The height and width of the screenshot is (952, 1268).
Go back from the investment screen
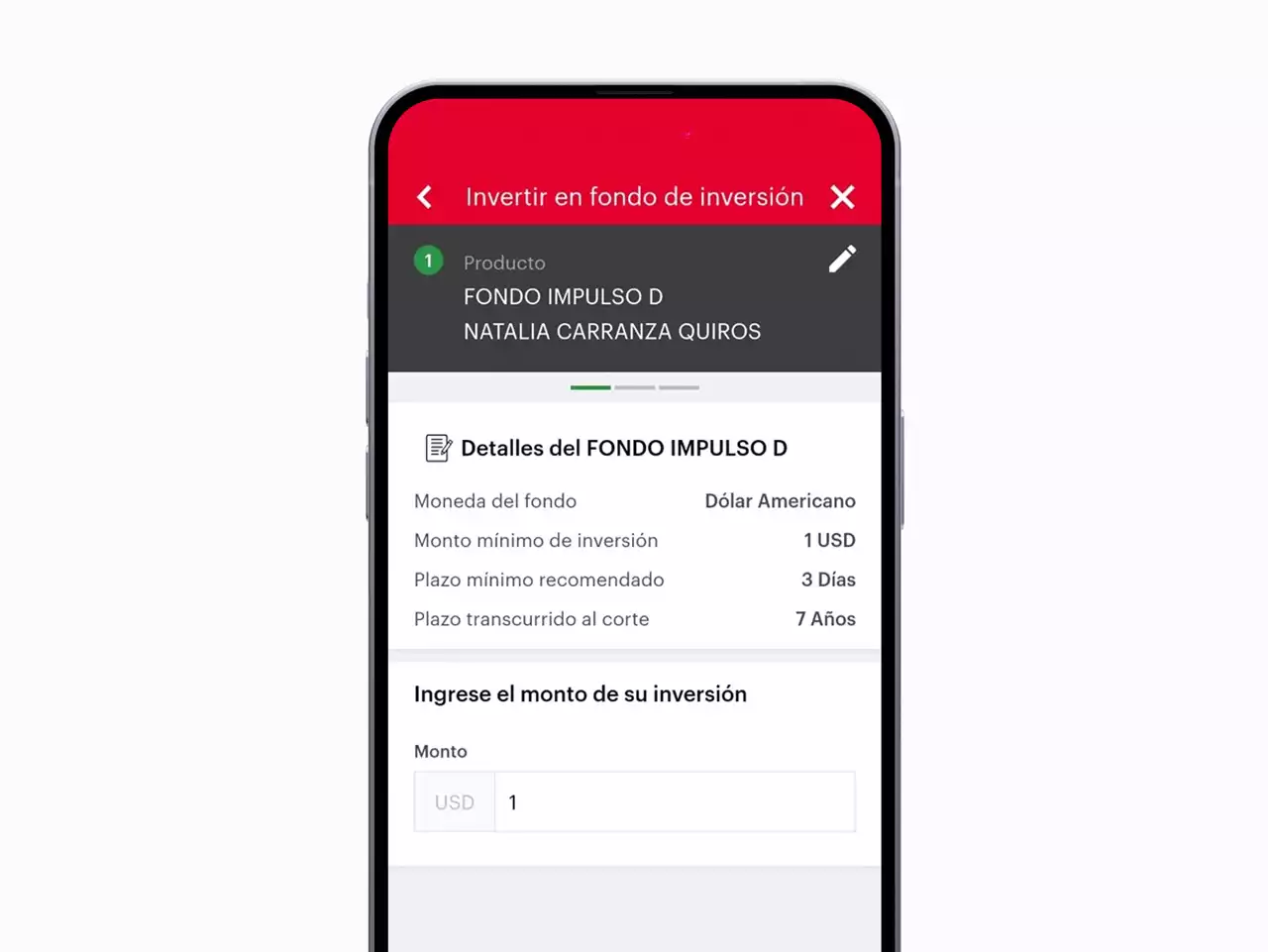[425, 197]
